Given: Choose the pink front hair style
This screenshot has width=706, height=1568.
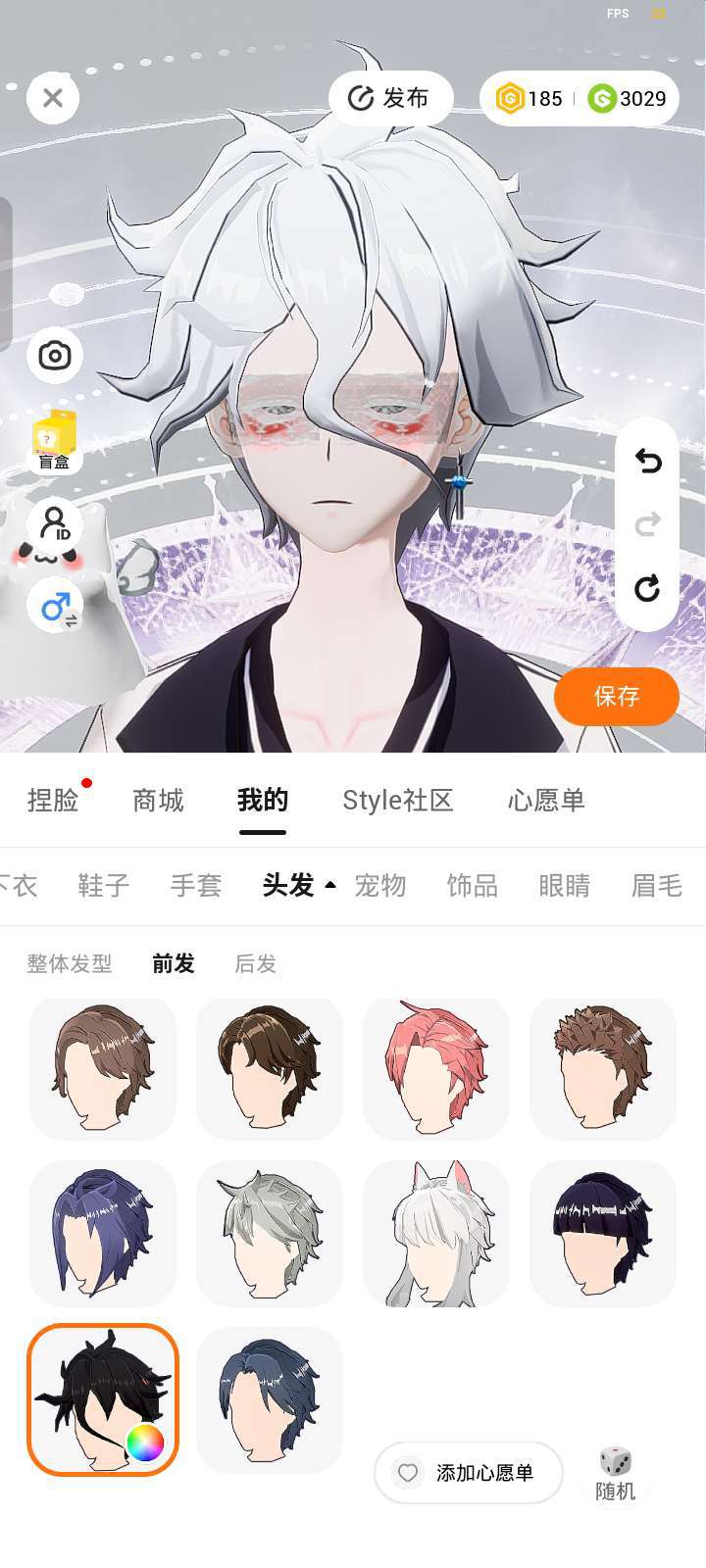Looking at the screenshot, I should [x=436, y=1068].
